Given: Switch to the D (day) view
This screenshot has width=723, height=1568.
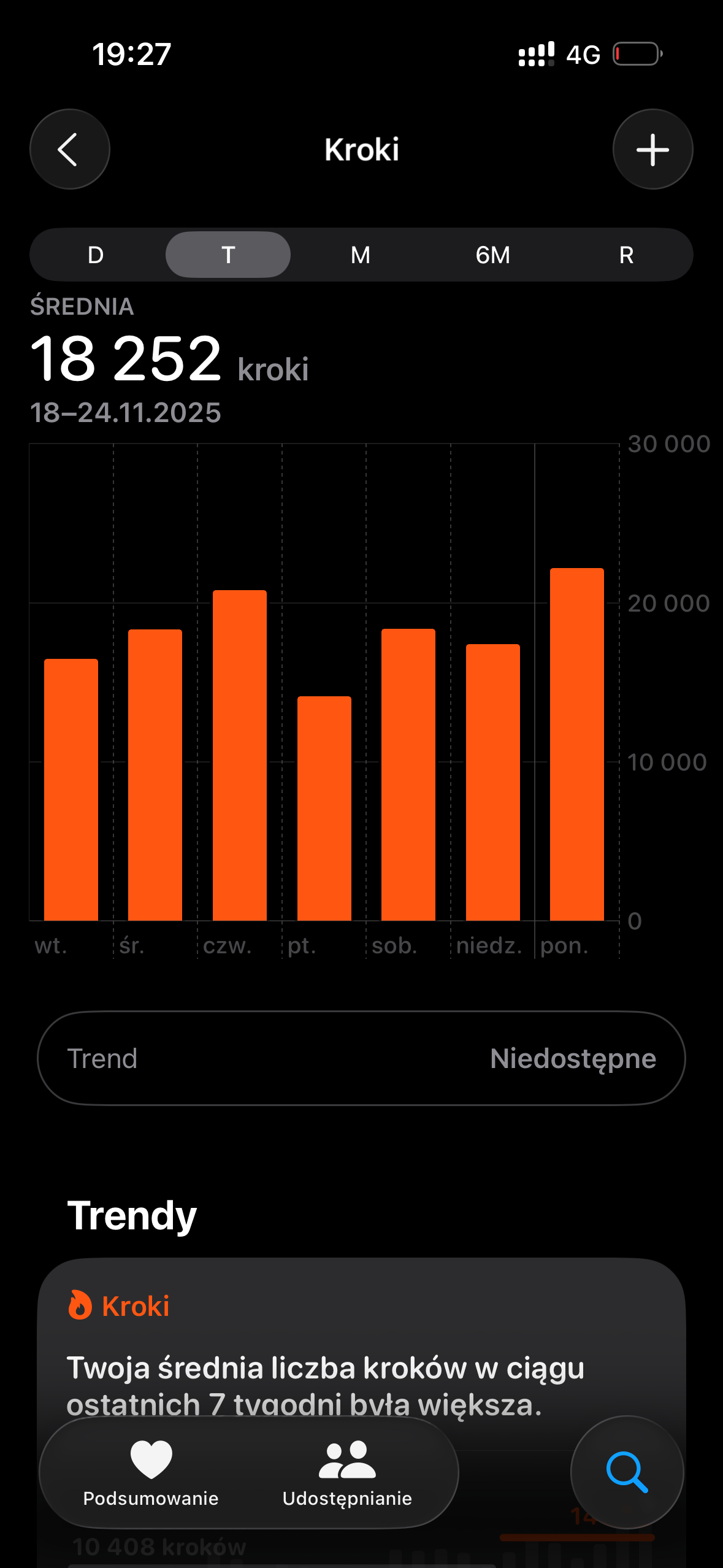Looking at the screenshot, I should click(x=96, y=255).
